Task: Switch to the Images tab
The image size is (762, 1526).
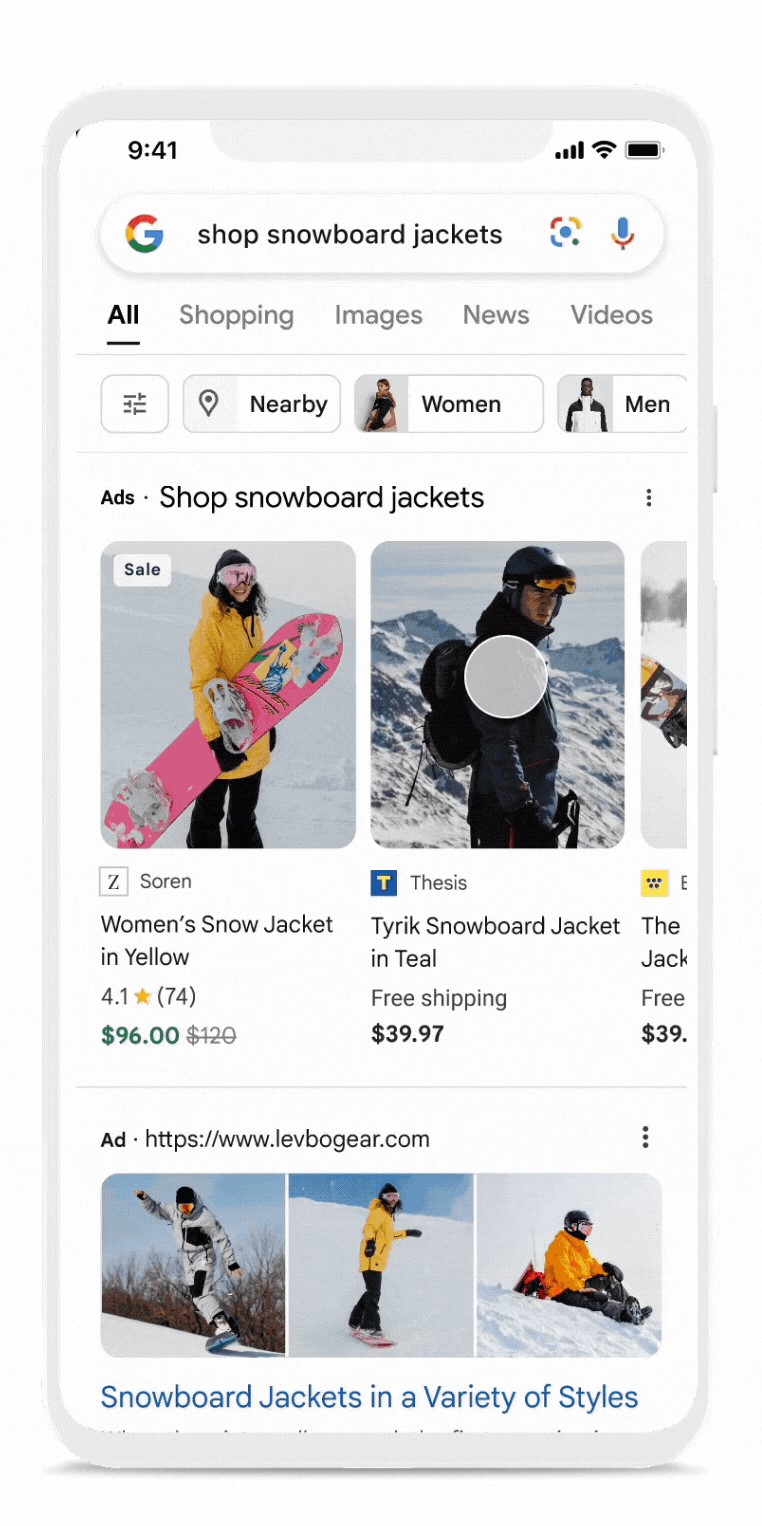Action: (x=378, y=315)
